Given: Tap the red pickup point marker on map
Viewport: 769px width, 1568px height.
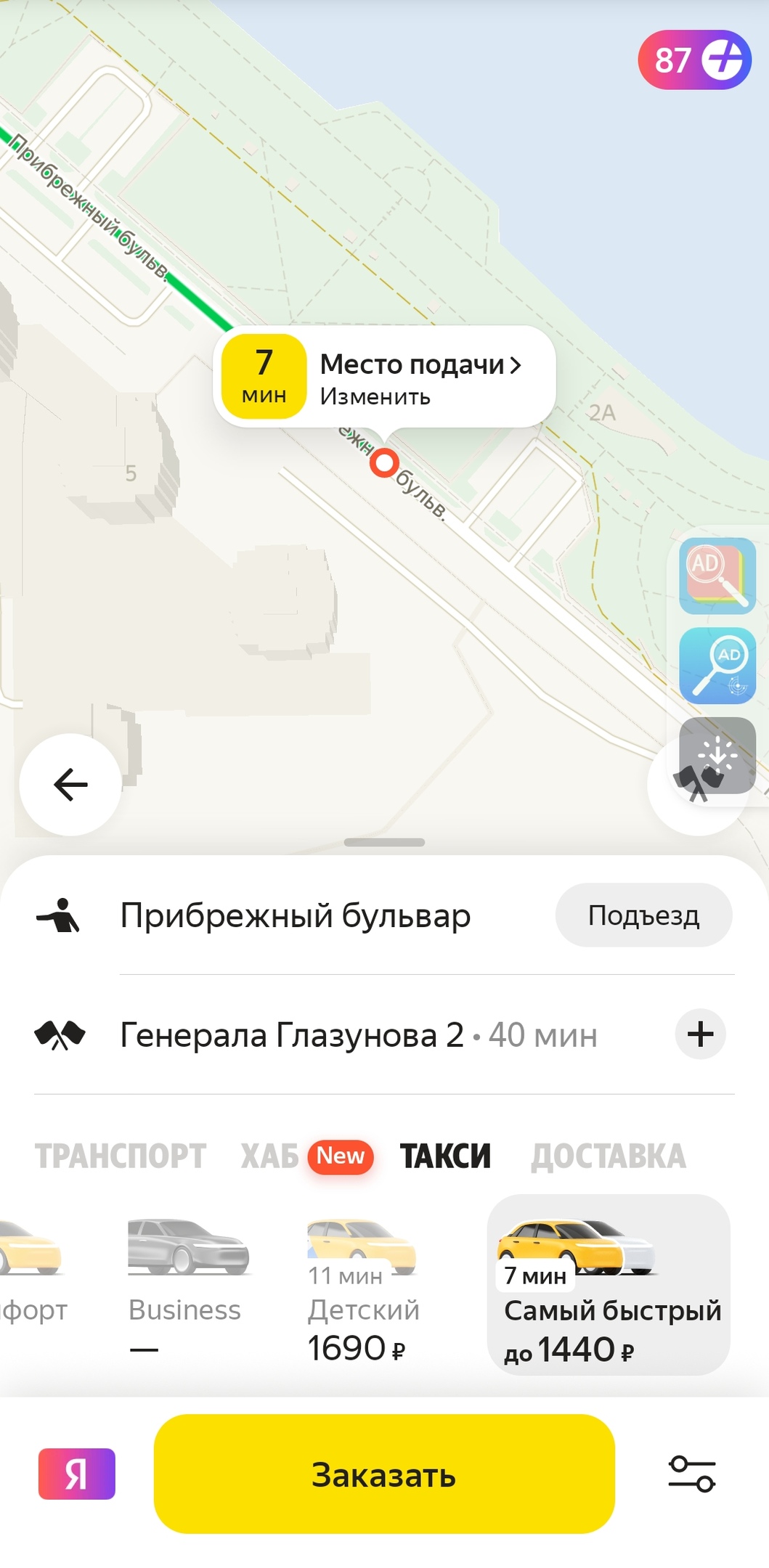Looking at the screenshot, I should pos(386,465).
